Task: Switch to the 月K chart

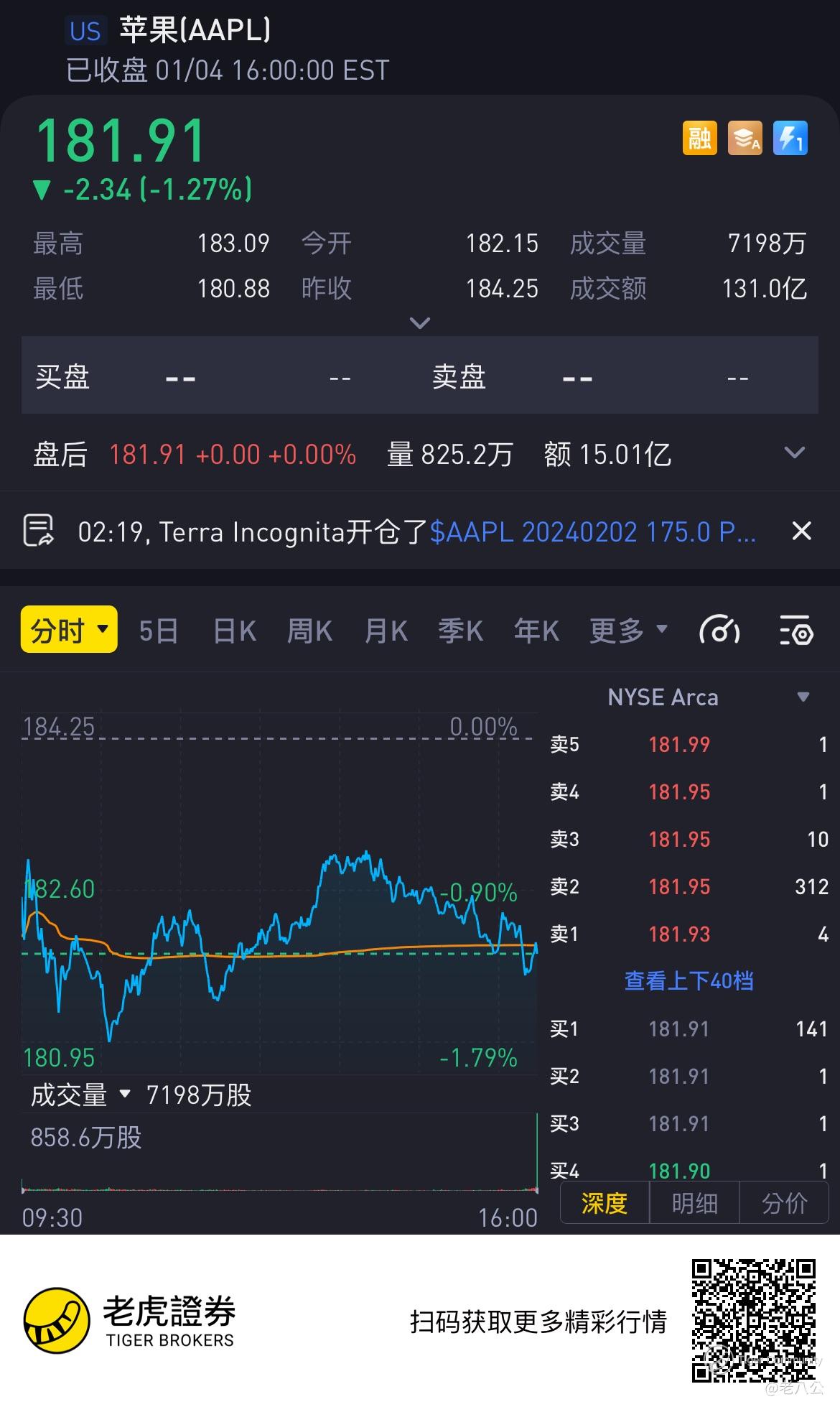Action: coord(386,631)
